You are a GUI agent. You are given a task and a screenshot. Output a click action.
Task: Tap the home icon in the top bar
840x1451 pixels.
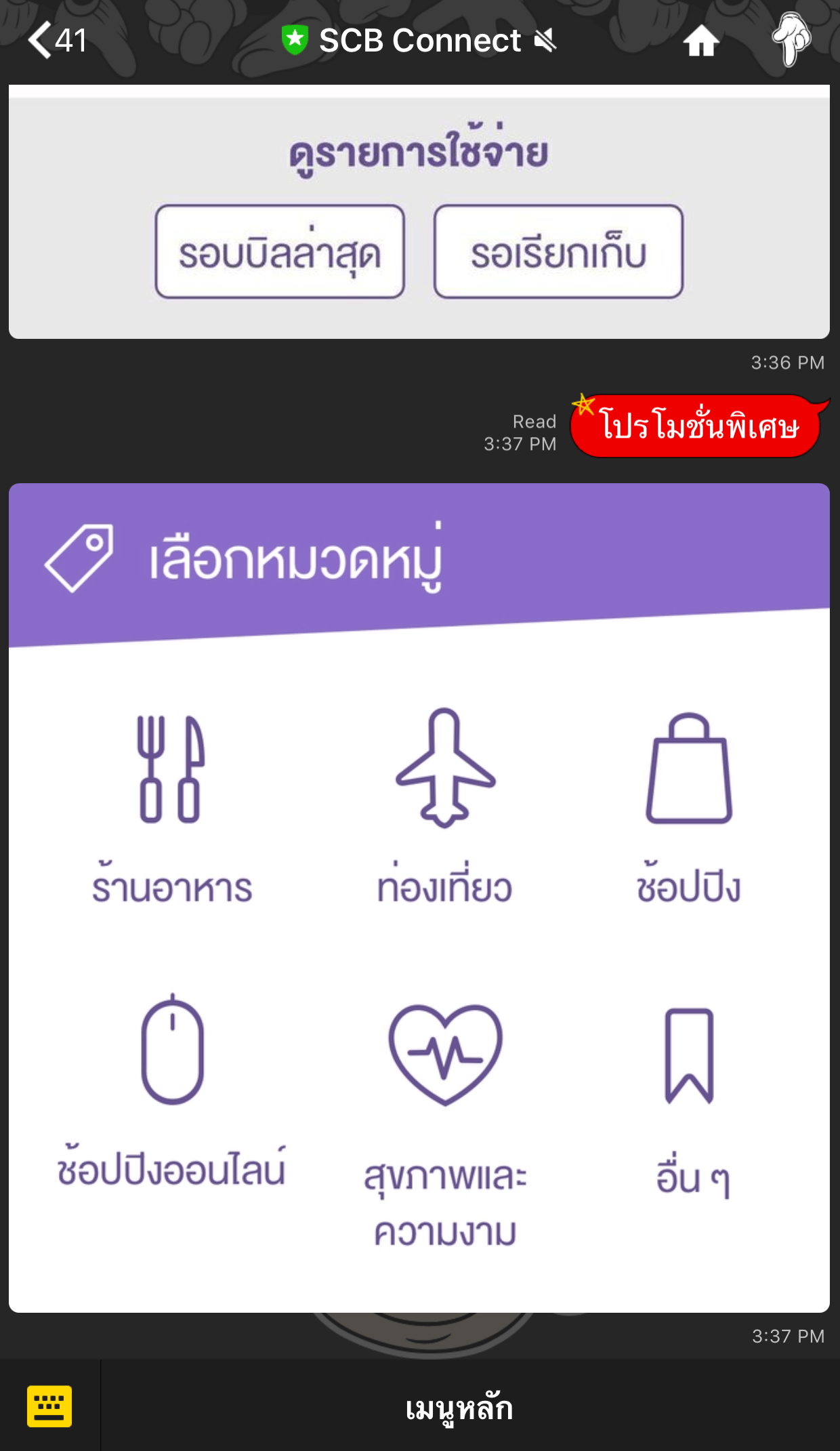pos(702,41)
